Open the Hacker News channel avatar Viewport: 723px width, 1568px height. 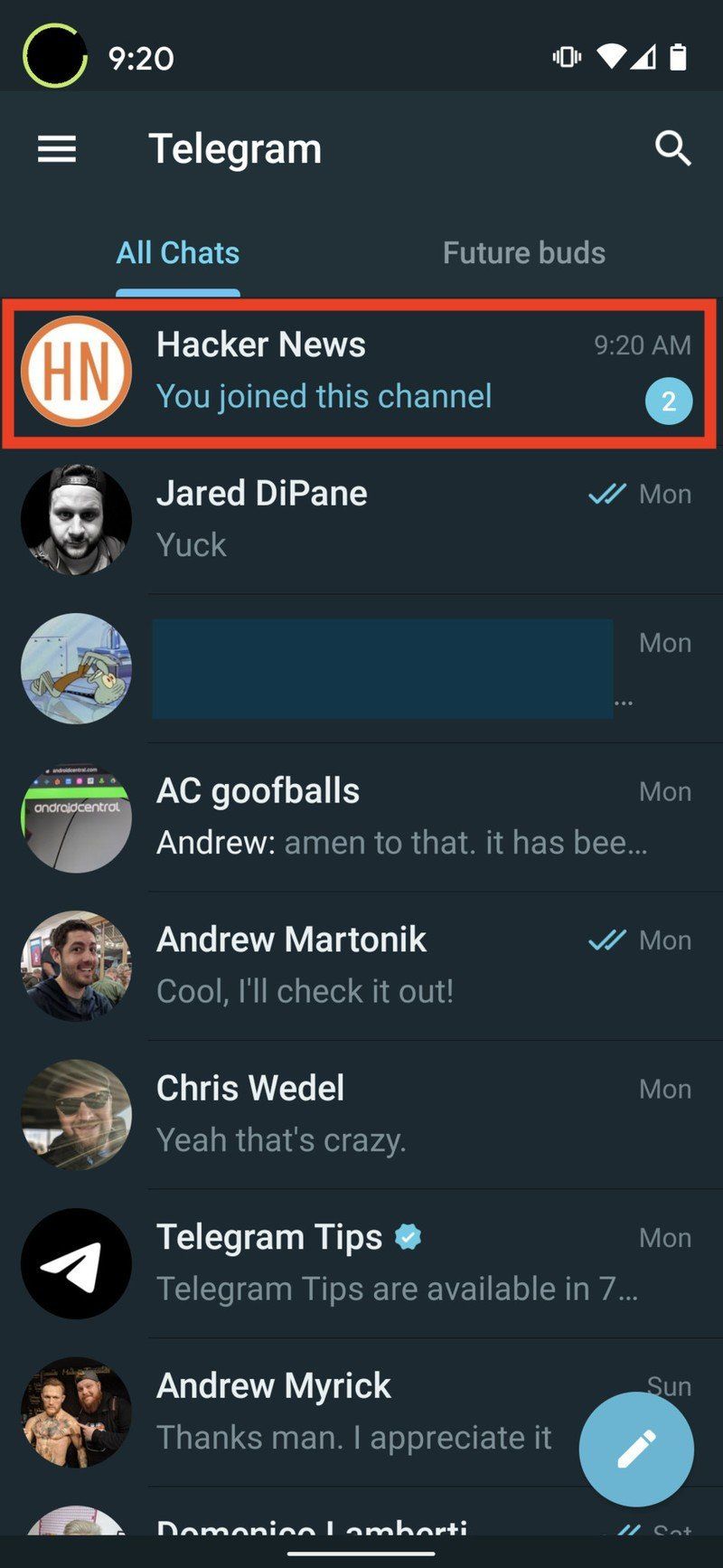pos(76,371)
